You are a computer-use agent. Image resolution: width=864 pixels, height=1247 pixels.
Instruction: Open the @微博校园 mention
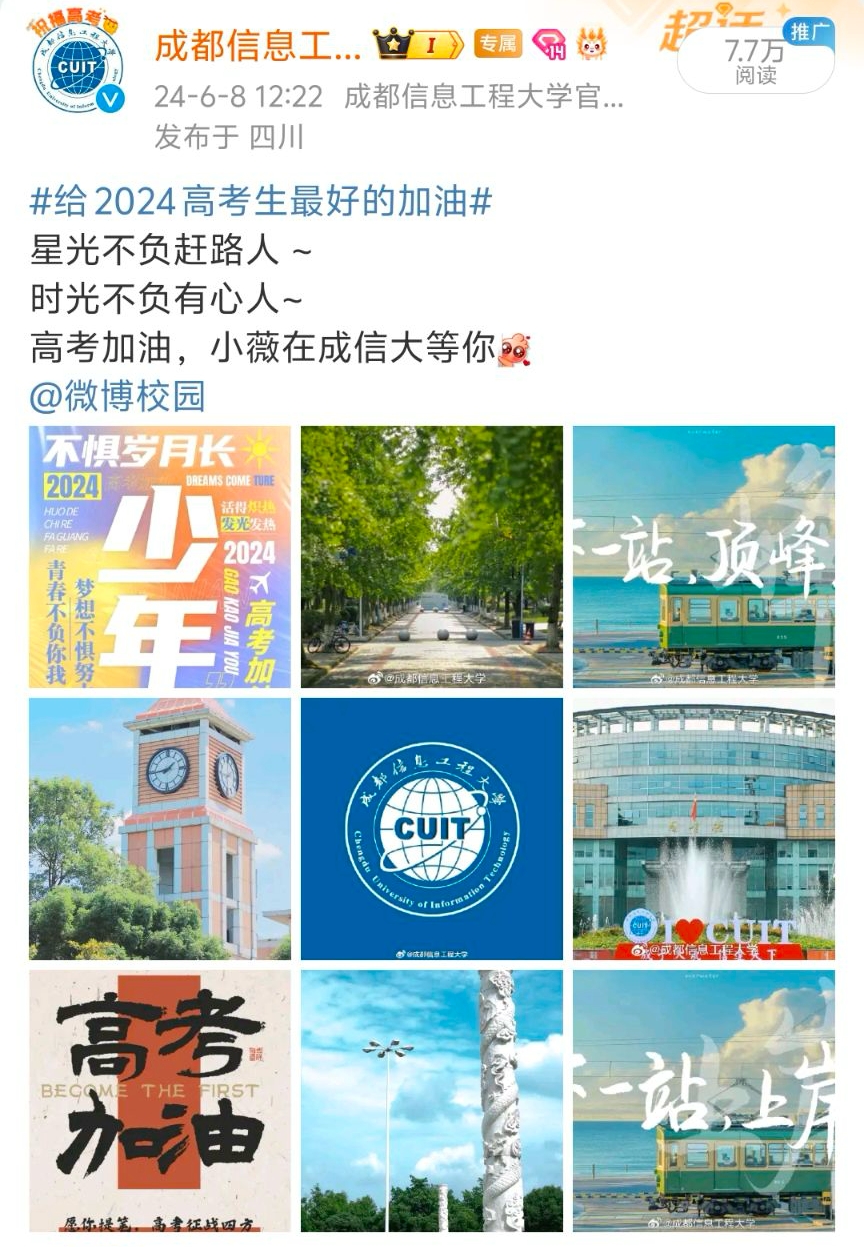click(118, 396)
